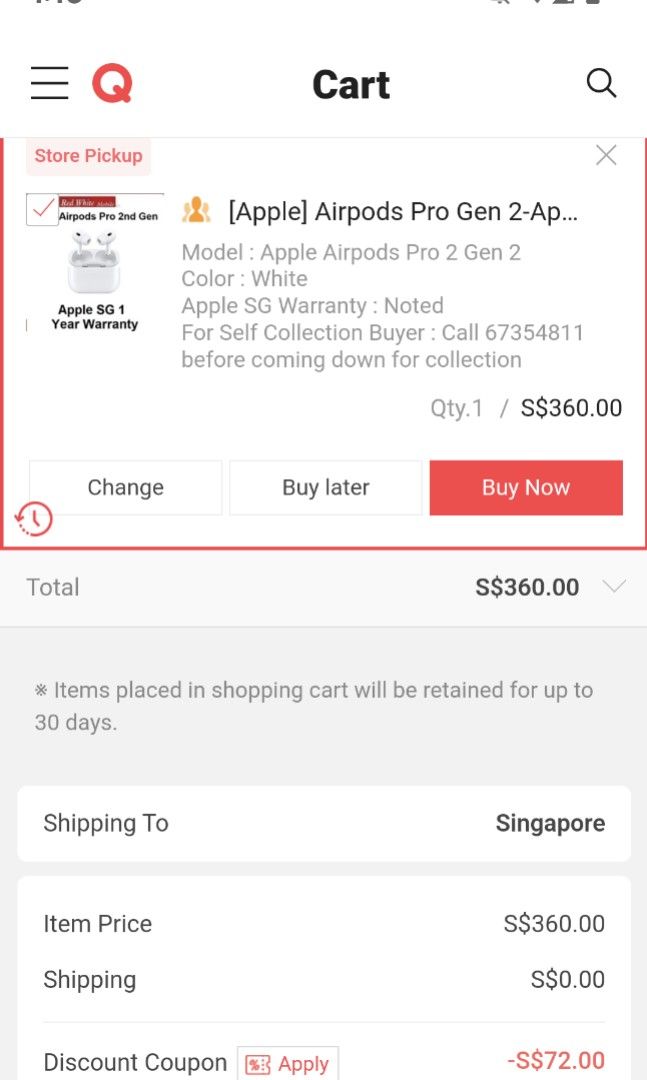Apply a discount coupon
The height and width of the screenshot is (1080, 647).
tap(288, 1064)
